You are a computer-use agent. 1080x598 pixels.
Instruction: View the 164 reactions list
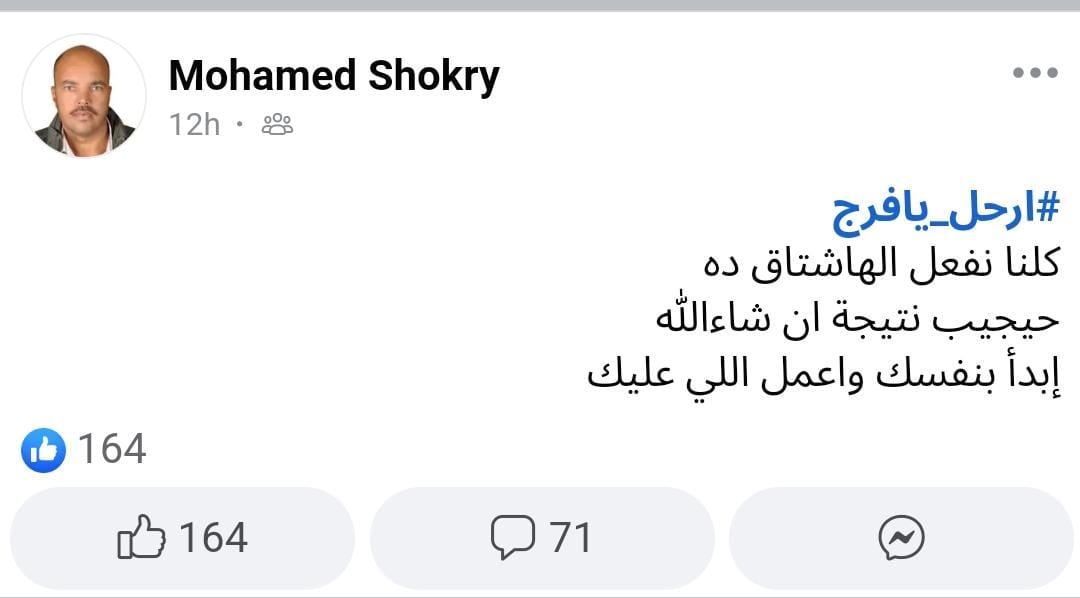85,450
